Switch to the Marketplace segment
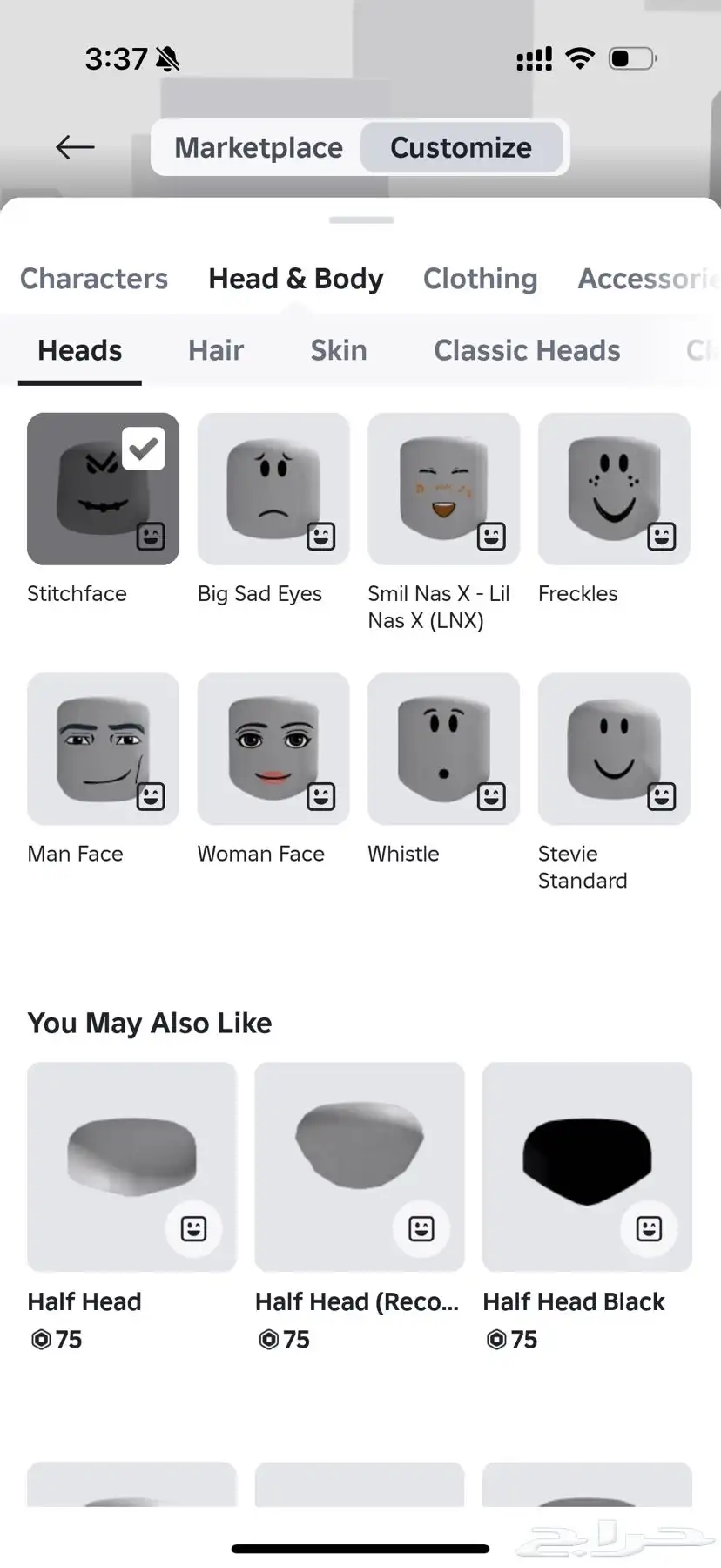The image size is (721, 1568). pyautogui.click(x=259, y=147)
